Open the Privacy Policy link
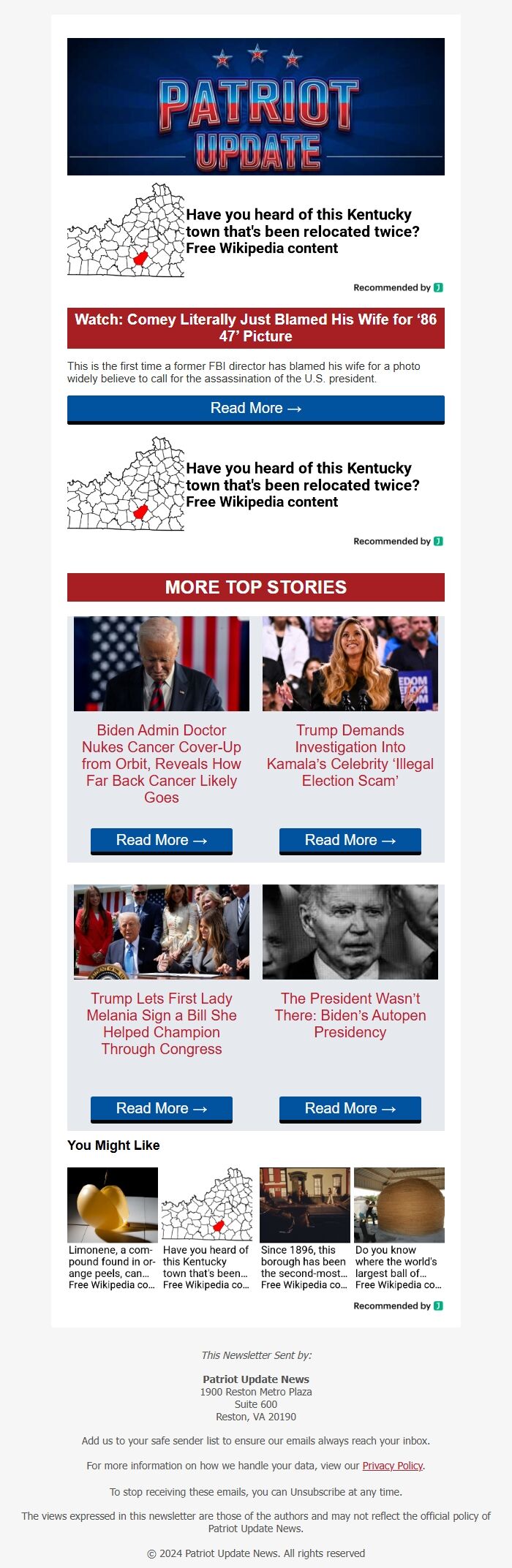This screenshot has height=1568, width=512. (x=392, y=1465)
